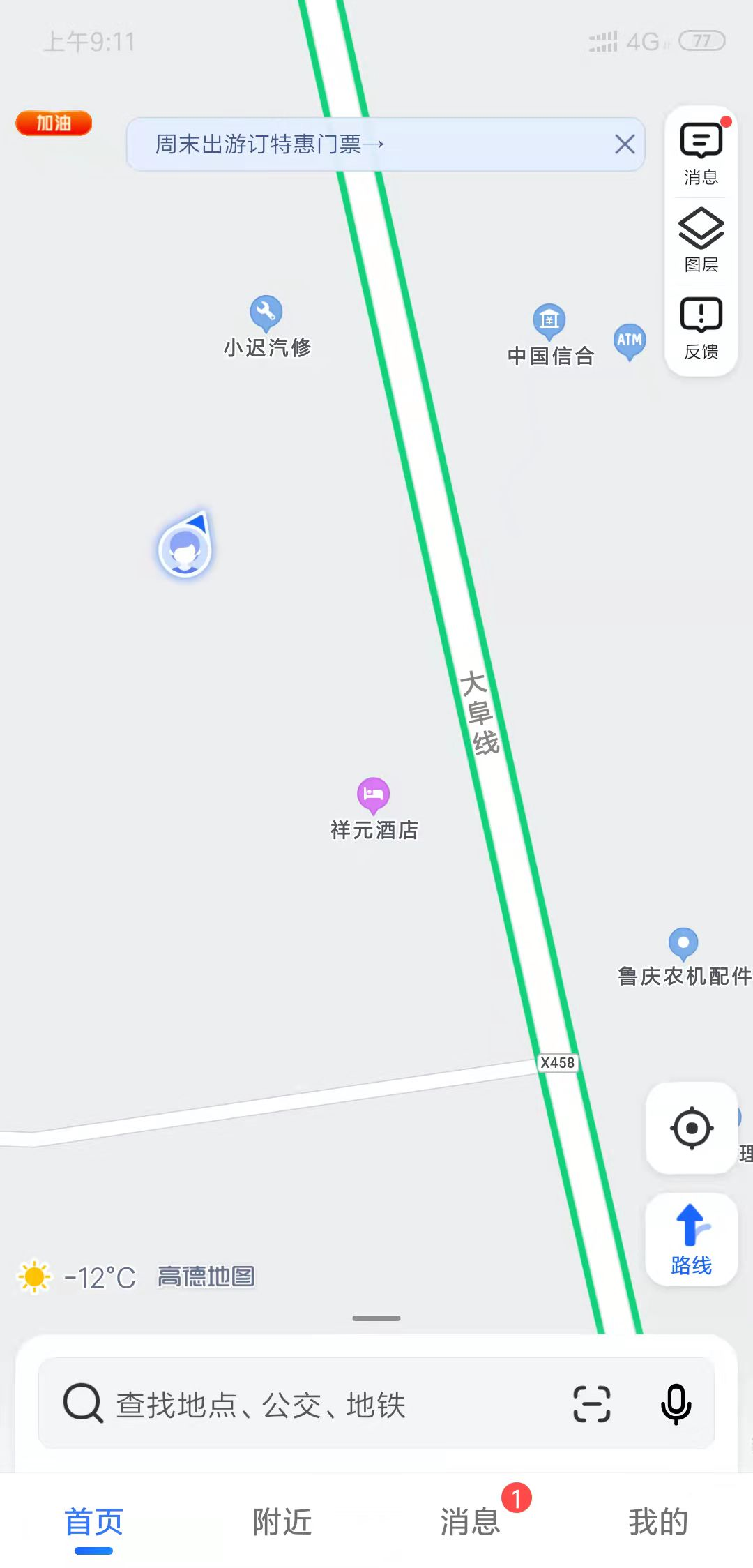Open the scan icon in the search bar
Screen dimensions: 753x1568
click(592, 1404)
